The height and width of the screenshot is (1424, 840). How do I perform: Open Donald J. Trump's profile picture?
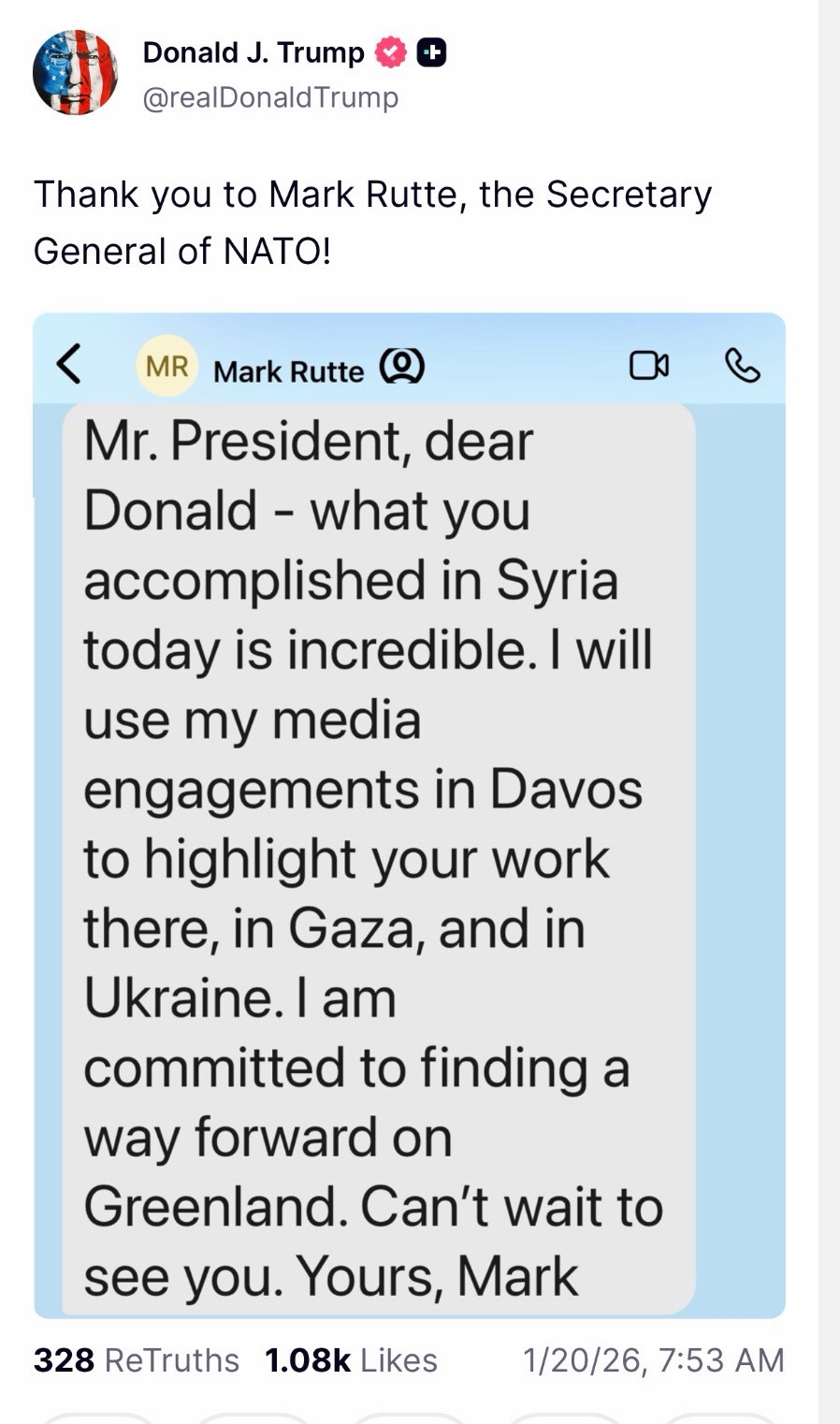[75, 72]
